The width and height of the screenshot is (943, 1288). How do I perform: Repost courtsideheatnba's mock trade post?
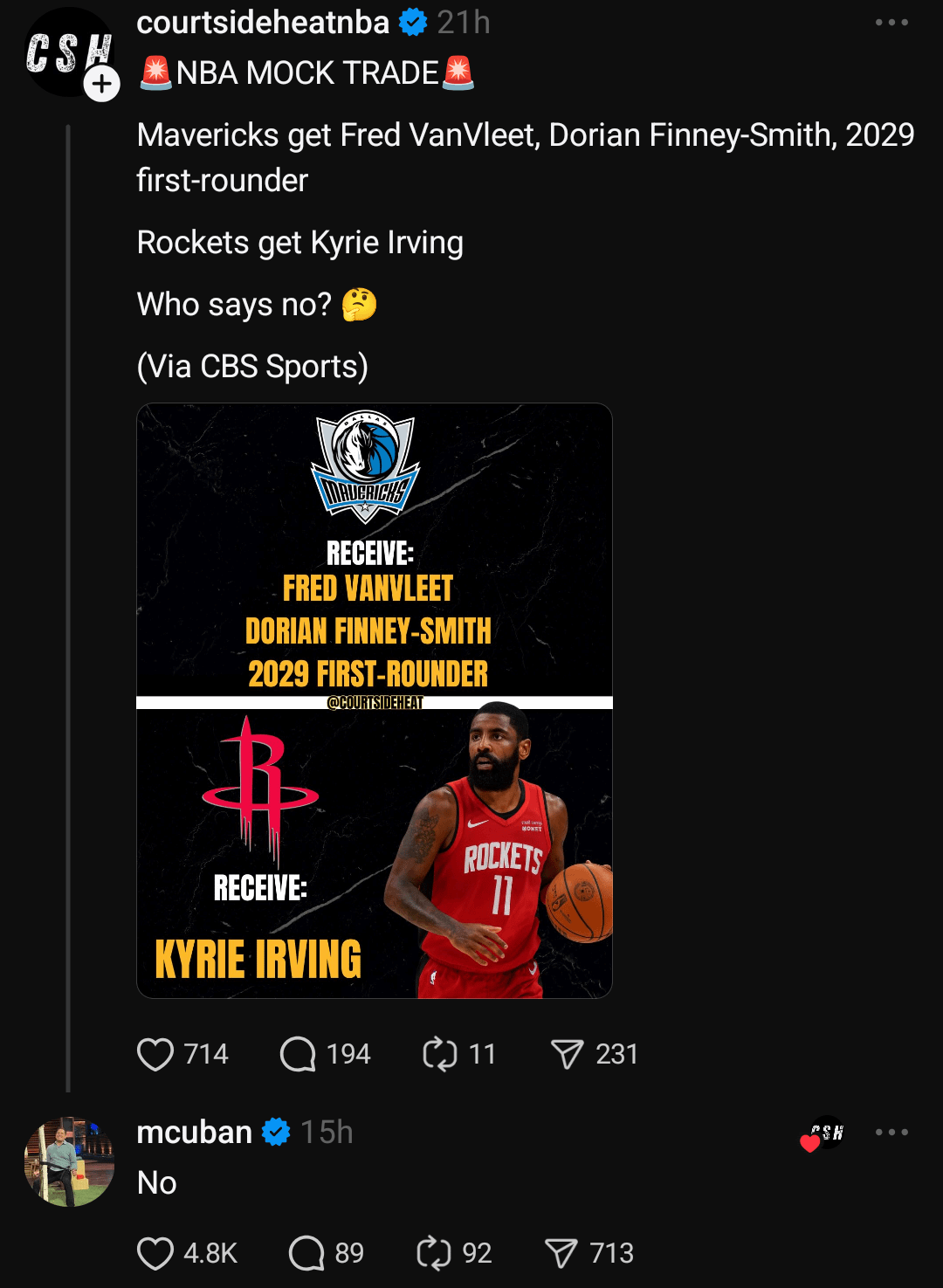(440, 1054)
